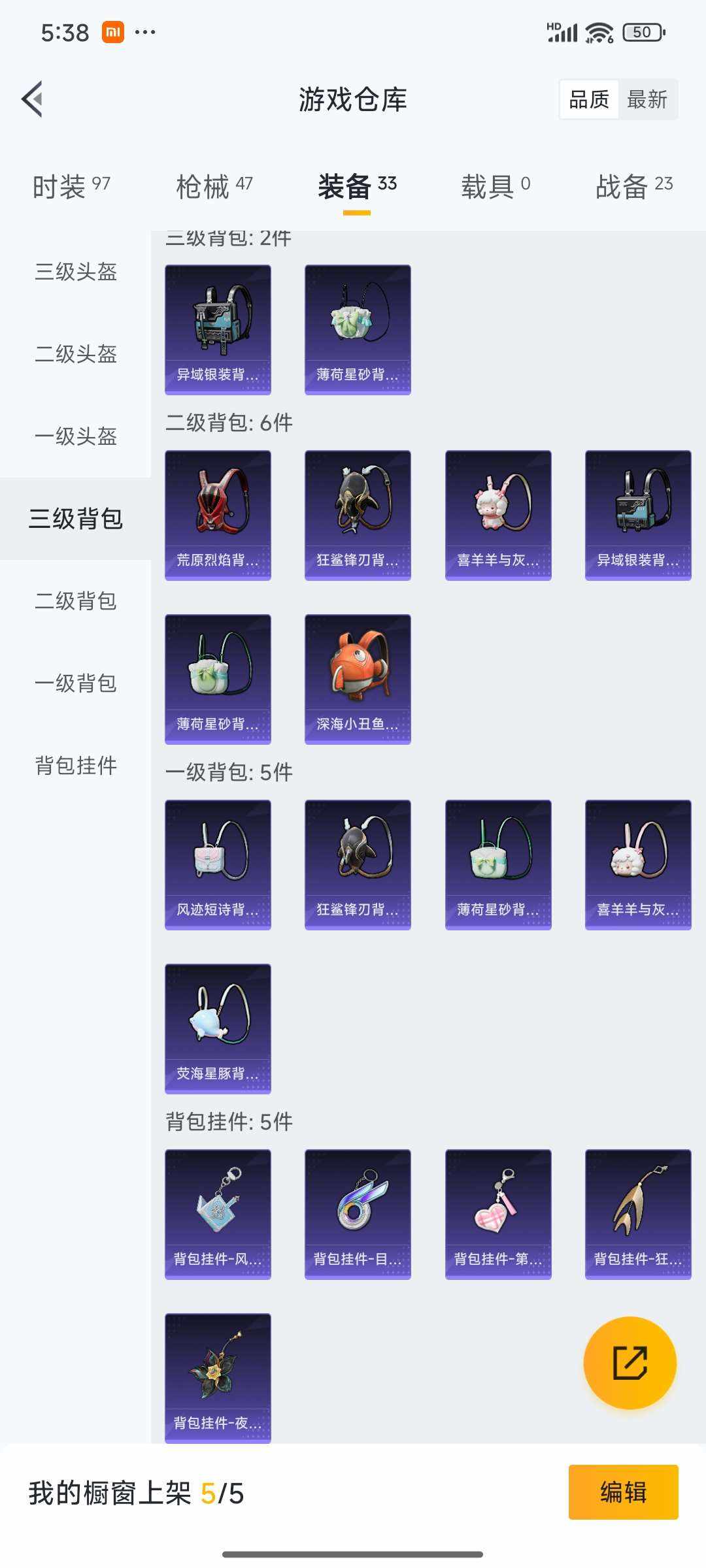Open the 背包挂件-夜 pendant item
The image size is (706, 1568).
pyautogui.click(x=218, y=1377)
